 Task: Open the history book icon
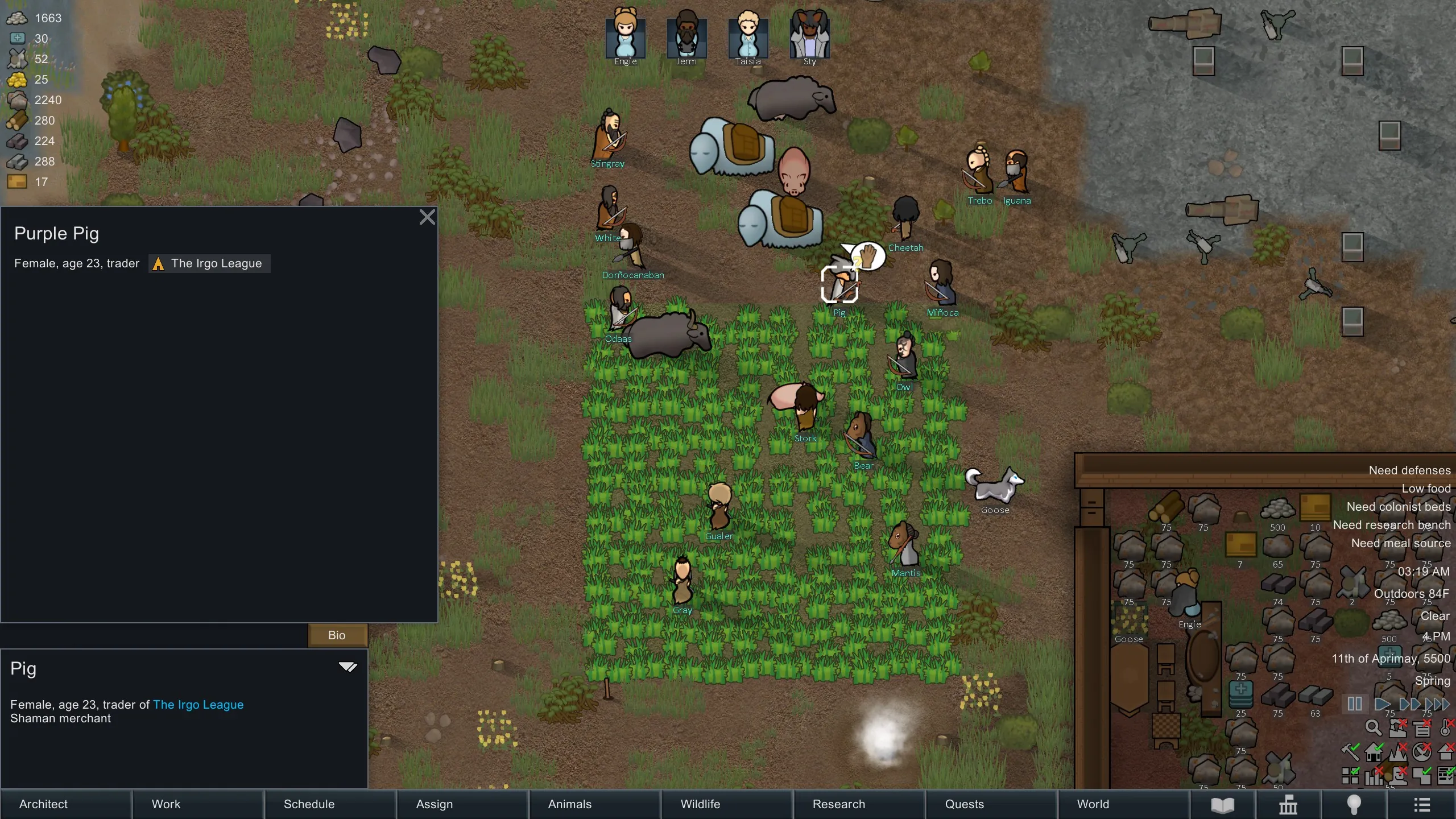(1223, 805)
